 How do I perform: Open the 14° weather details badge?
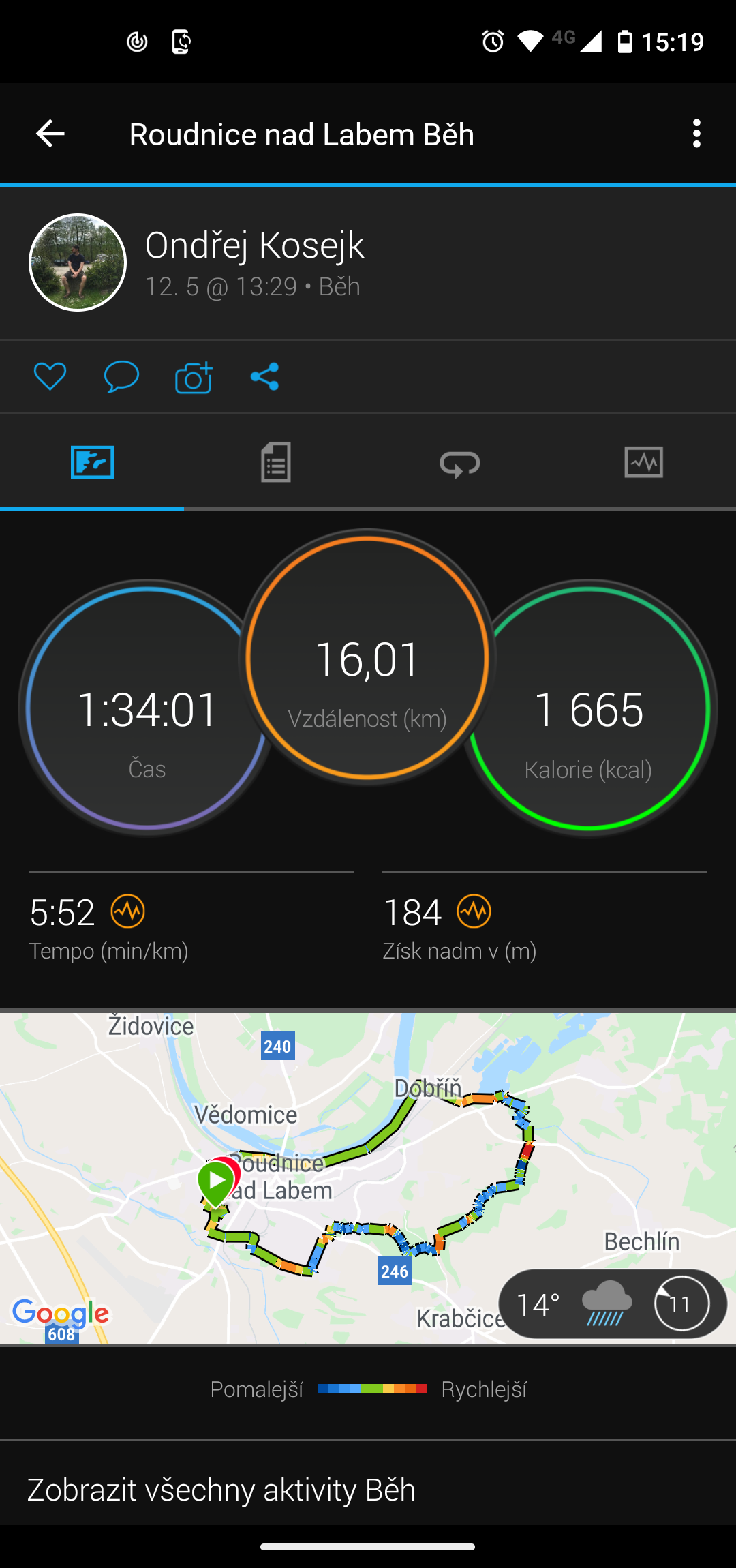click(x=613, y=1304)
